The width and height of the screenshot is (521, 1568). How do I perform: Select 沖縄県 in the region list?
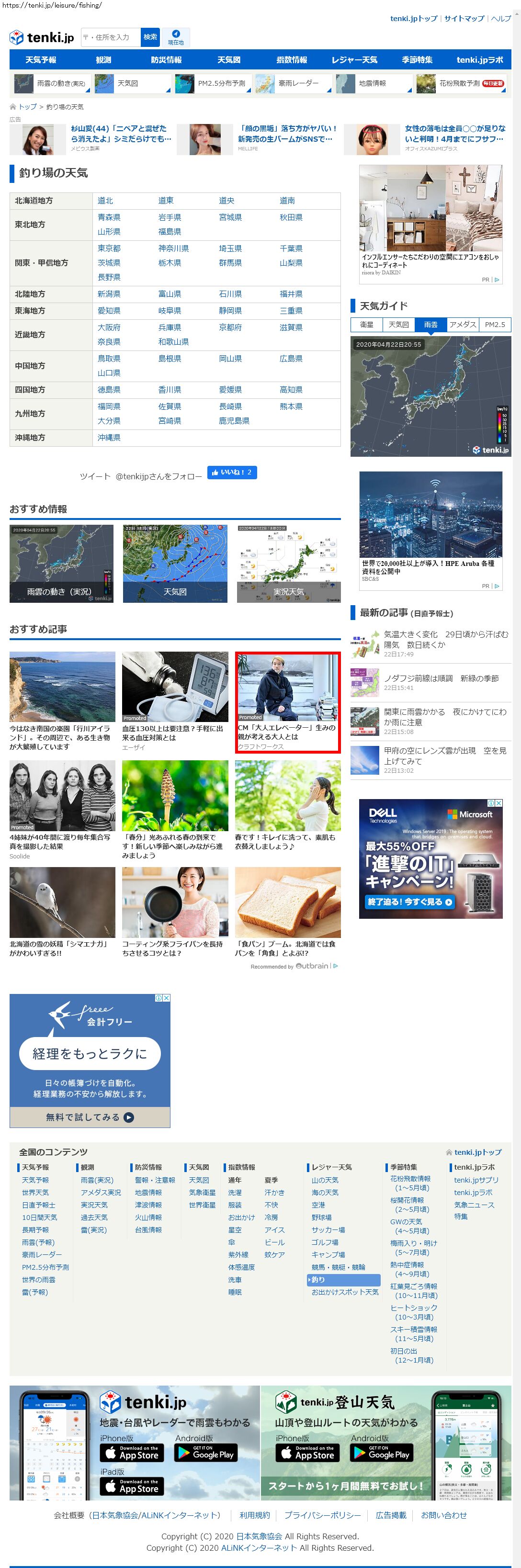point(109,438)
